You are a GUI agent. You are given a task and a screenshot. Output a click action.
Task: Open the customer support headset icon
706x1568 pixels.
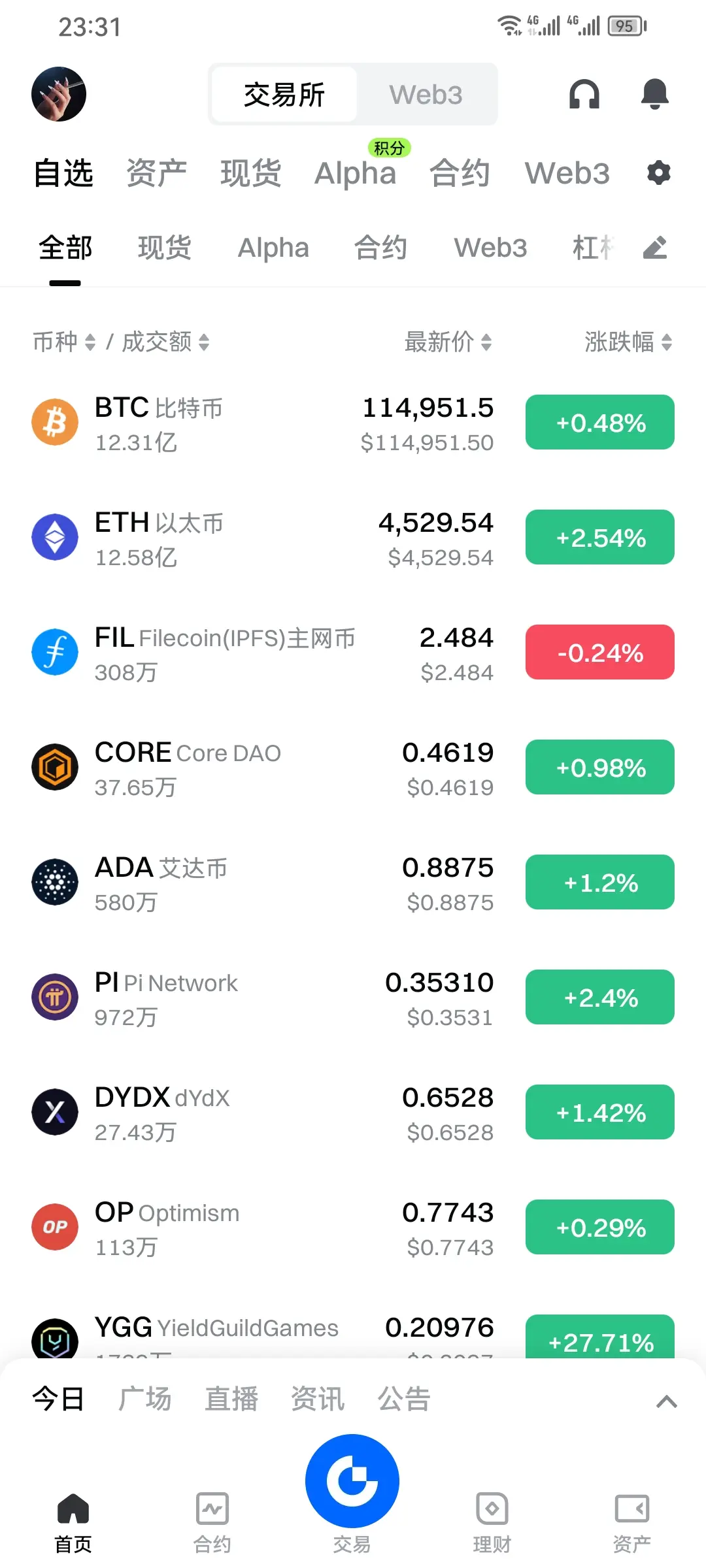coord(584,94)
